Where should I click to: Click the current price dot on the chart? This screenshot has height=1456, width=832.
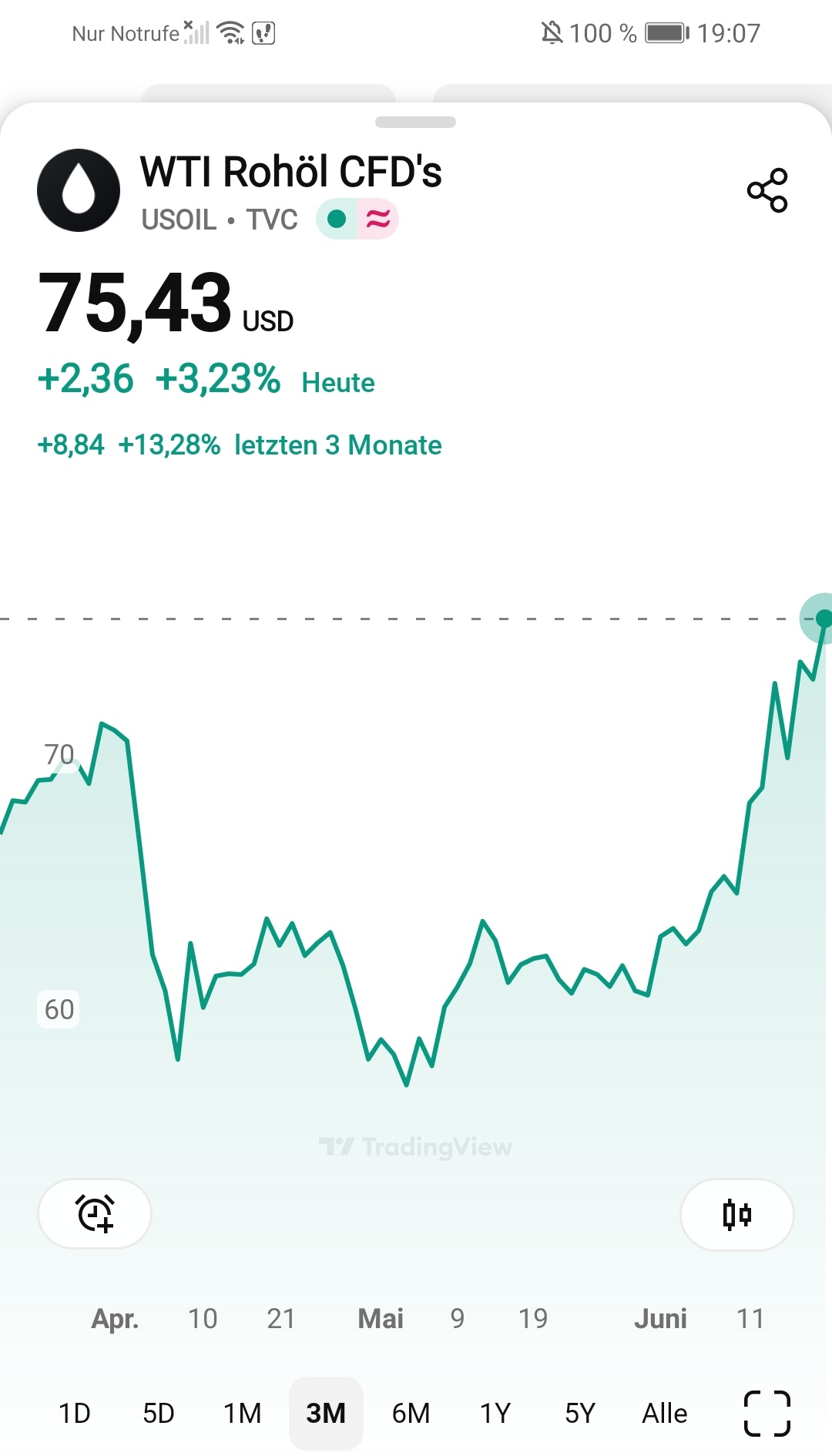click(x=821, y=618)
